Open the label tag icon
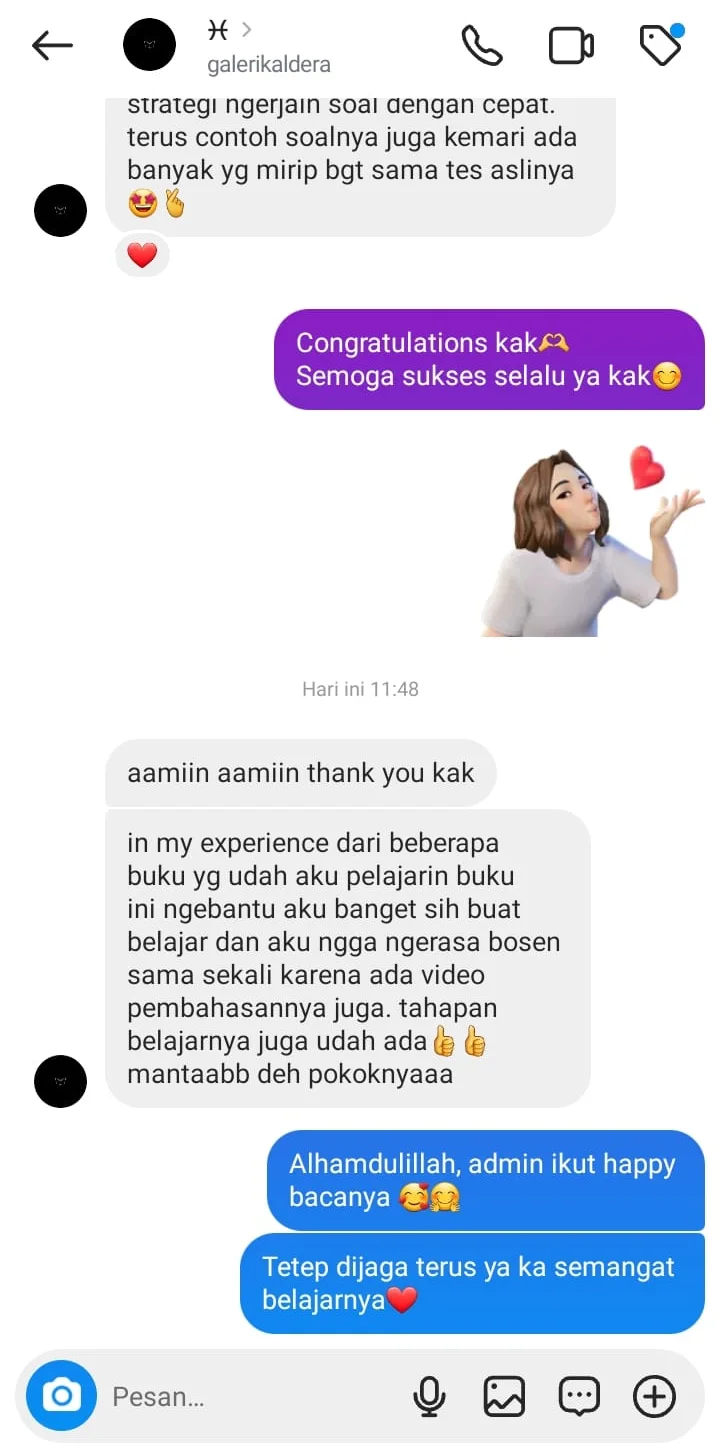Viewport: 720px width, 1453px height. coord(661,45)
